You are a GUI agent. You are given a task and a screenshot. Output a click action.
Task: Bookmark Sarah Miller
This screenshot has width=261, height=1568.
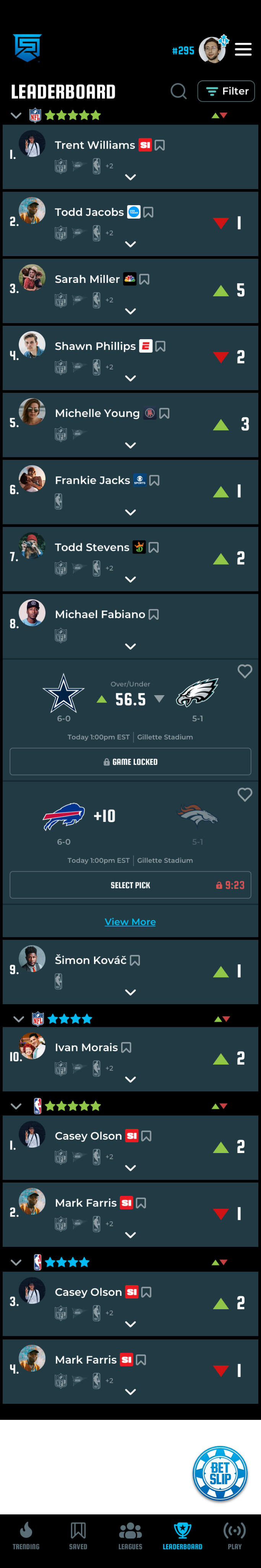[x=144, y=279]
